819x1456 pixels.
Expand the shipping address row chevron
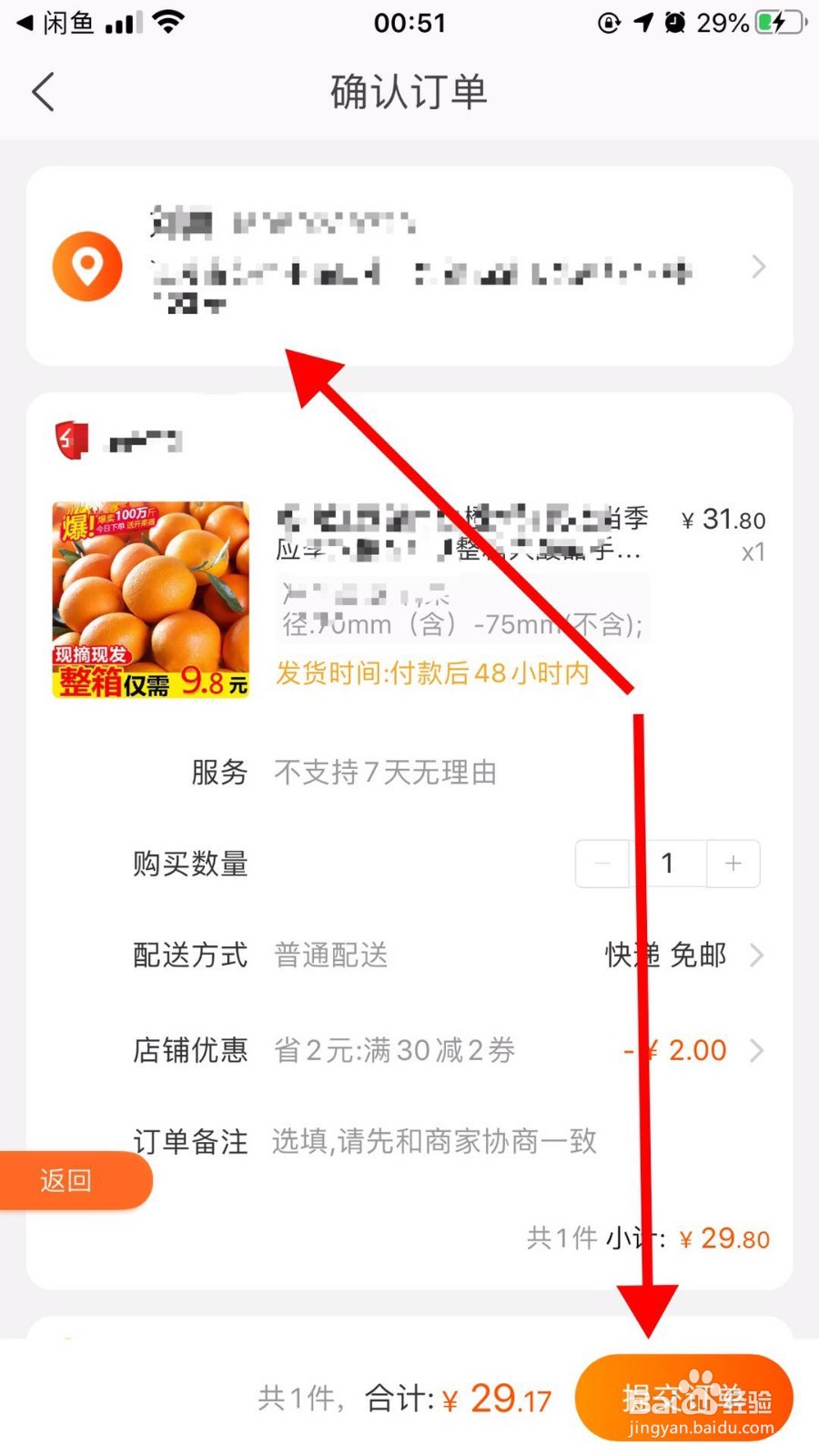tap(759, 267)
